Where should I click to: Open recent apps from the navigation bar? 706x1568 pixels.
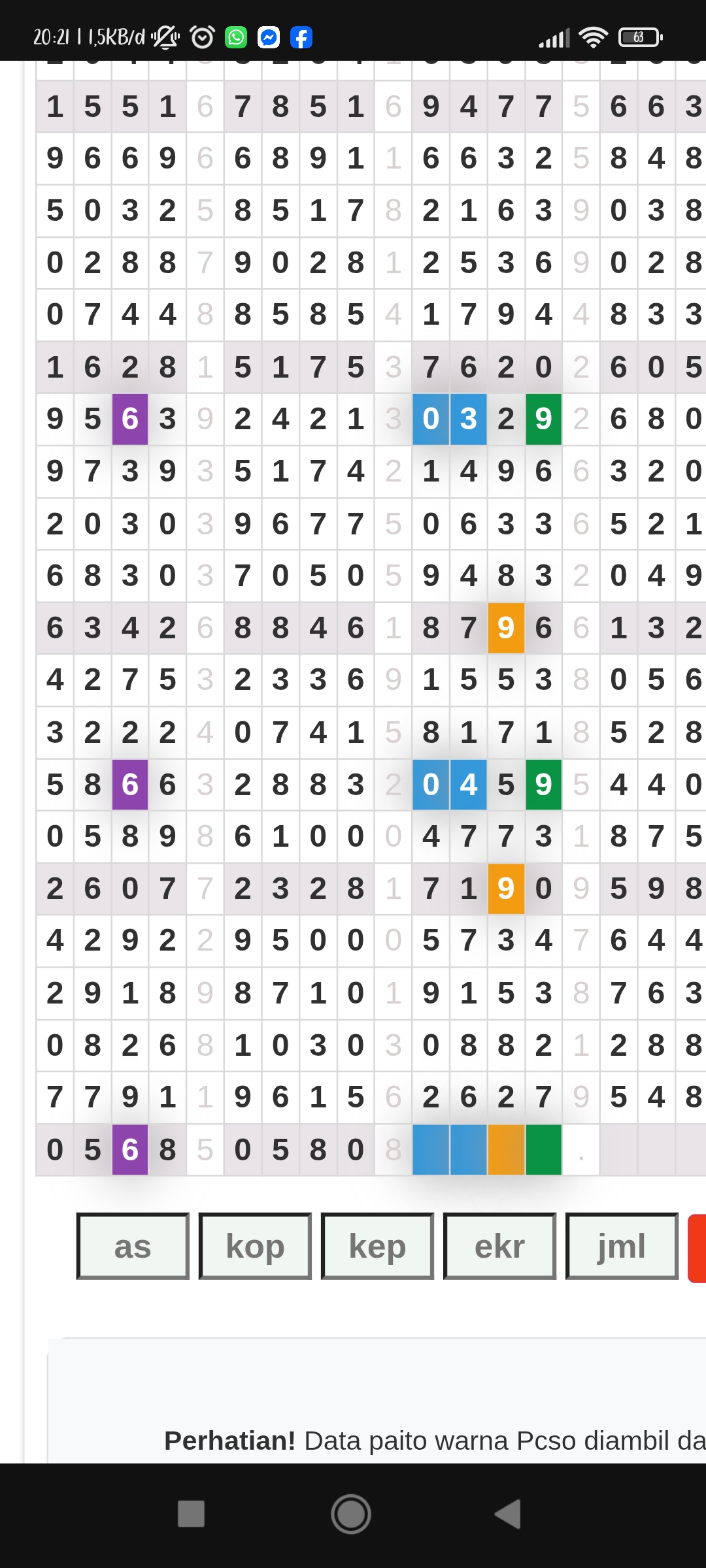pyautogui.click(x=191, y=1514)
